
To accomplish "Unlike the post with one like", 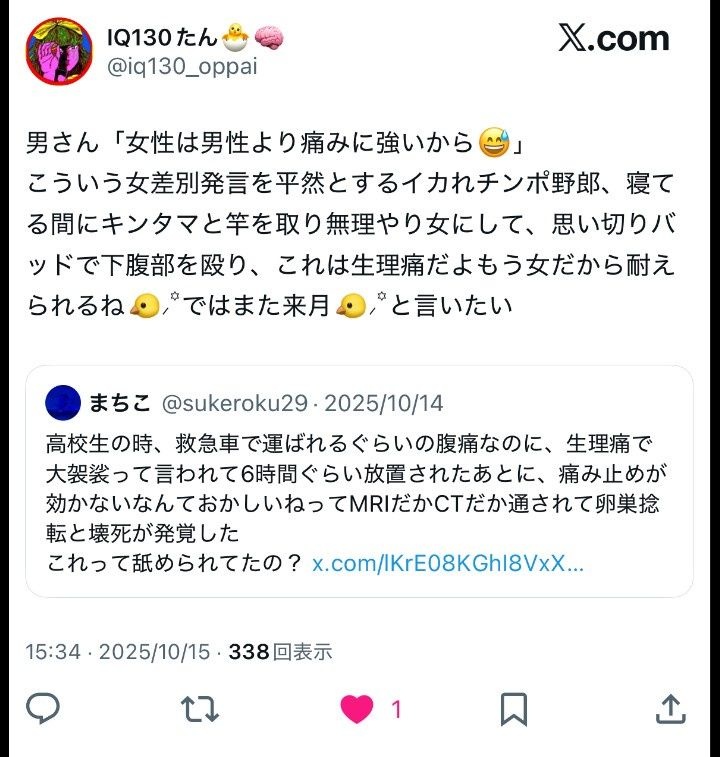I will [x=357, y=709].
